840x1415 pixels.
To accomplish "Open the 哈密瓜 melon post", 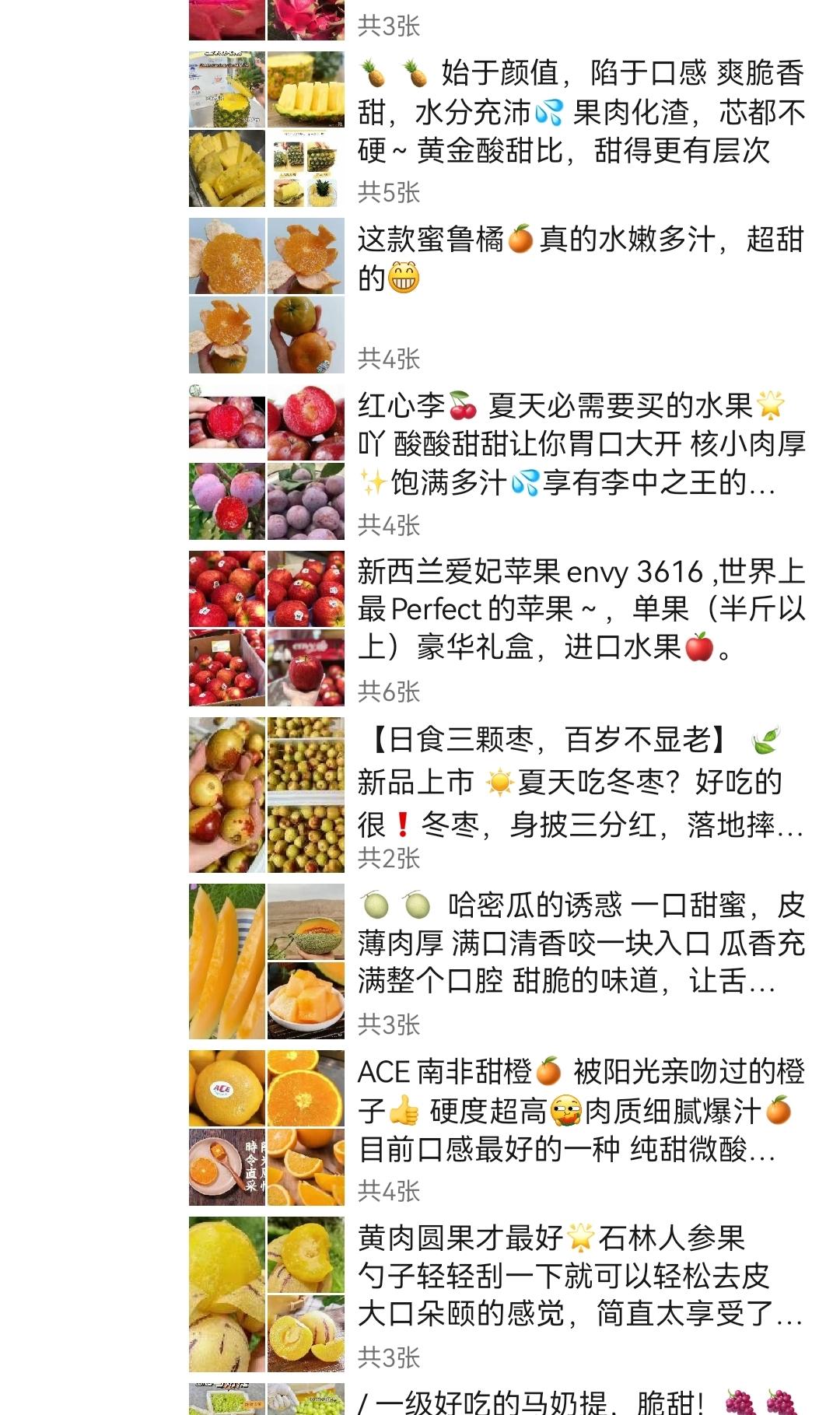I will pyautogui.click(x=498, y=961).
